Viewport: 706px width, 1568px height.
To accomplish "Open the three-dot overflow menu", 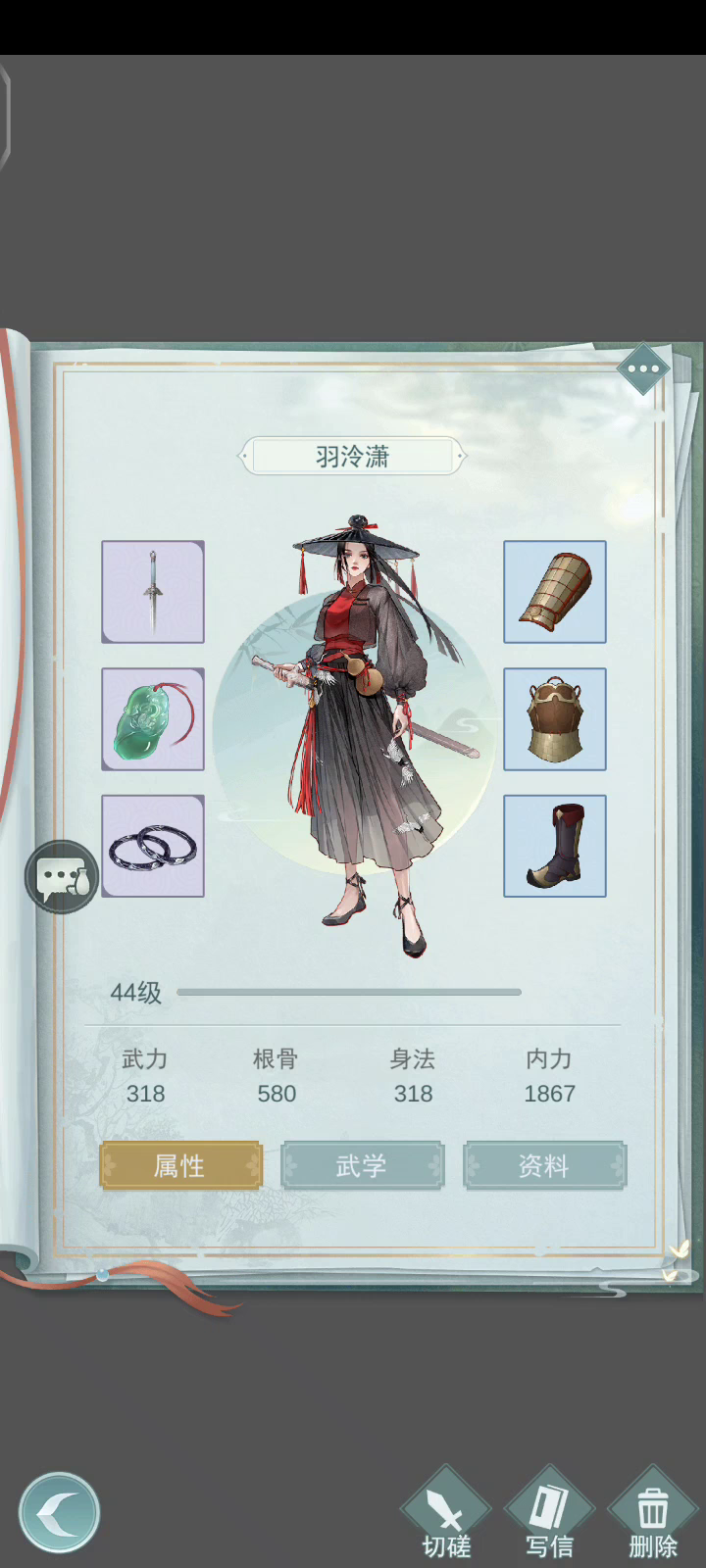I will (x=643, y=369).
